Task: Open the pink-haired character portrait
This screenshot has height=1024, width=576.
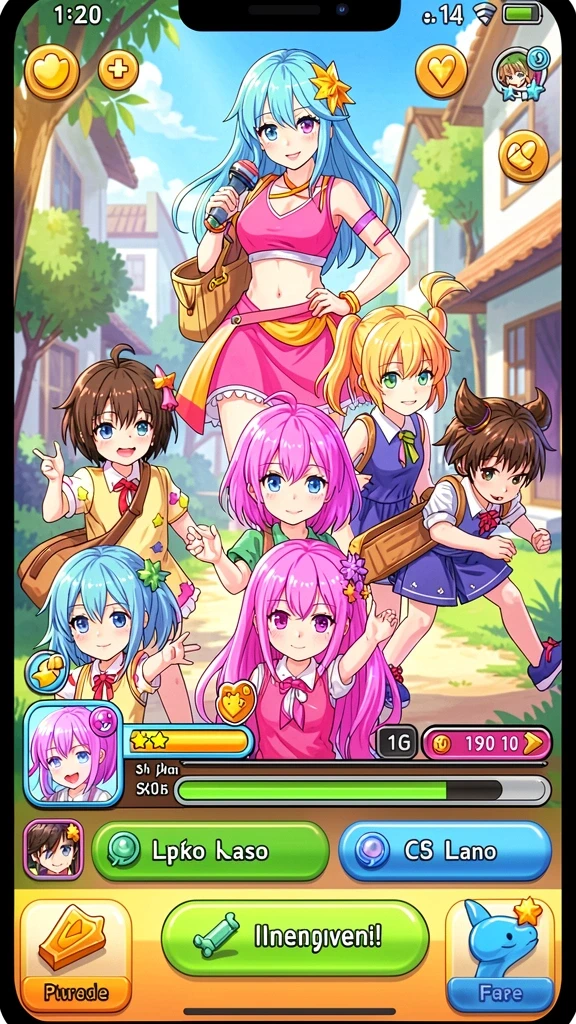Action: coord(72,755)
